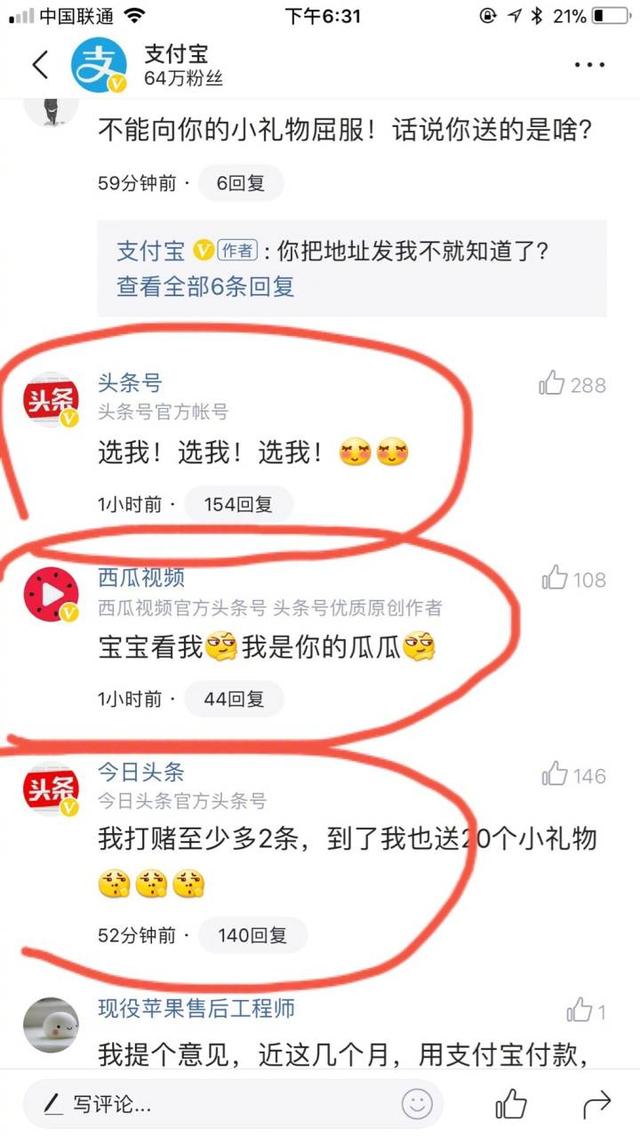Viewport: 640px width, 1137px height.
Task: Go back using the top-left arrow
Action: (40, 65)
